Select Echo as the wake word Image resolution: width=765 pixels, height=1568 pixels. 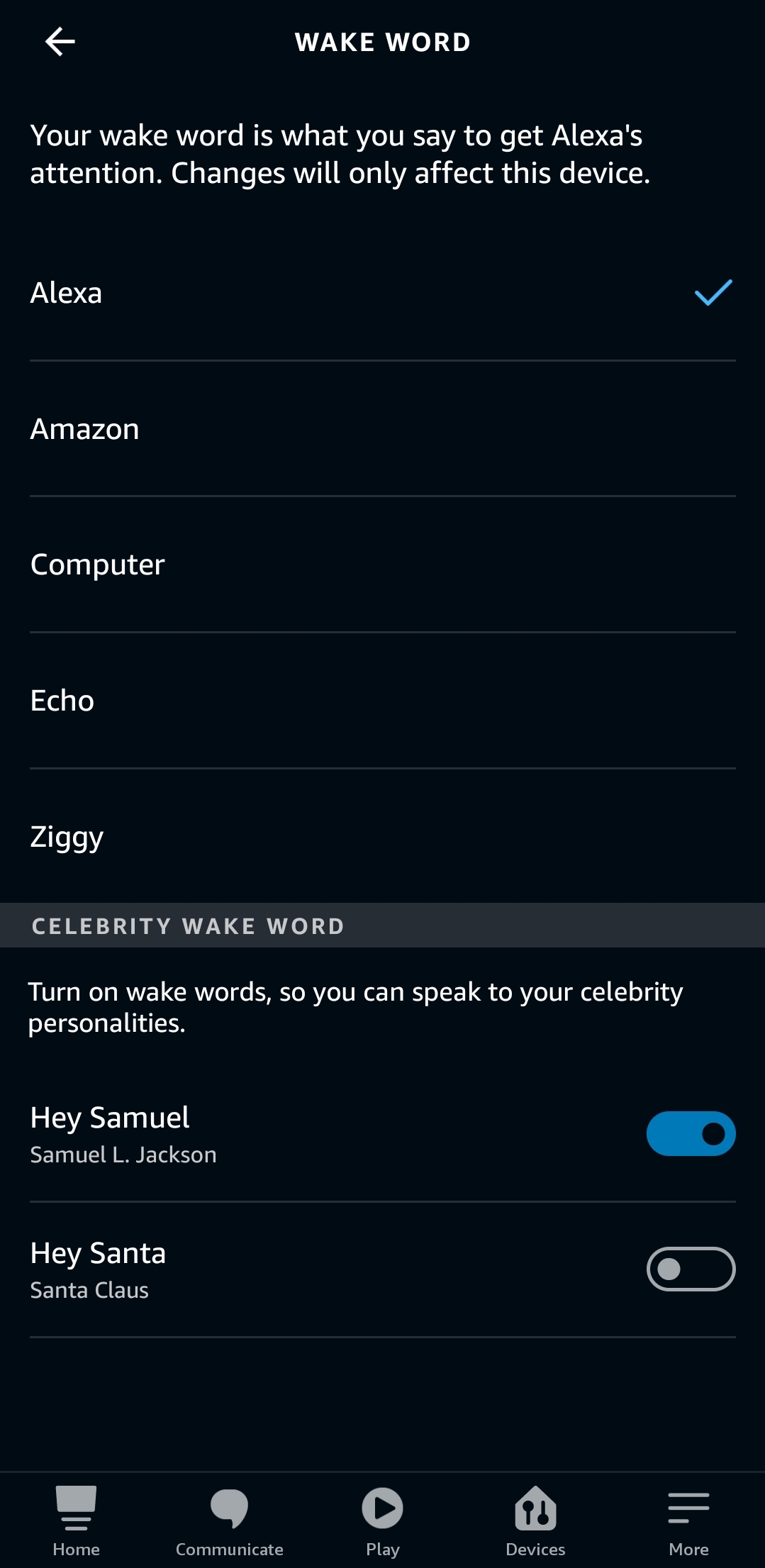(x=62, y=701)
